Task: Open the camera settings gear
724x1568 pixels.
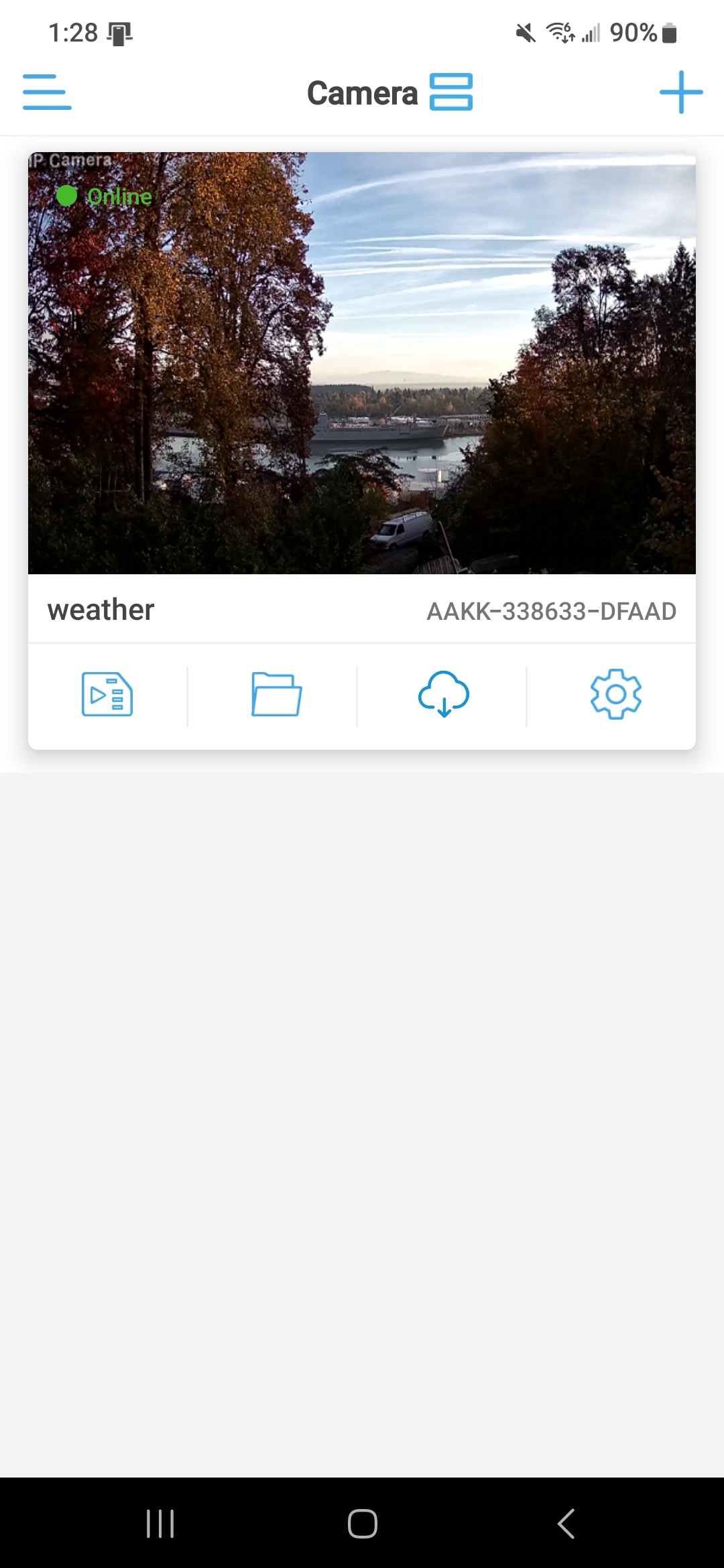Action: (x=615, y=695)
